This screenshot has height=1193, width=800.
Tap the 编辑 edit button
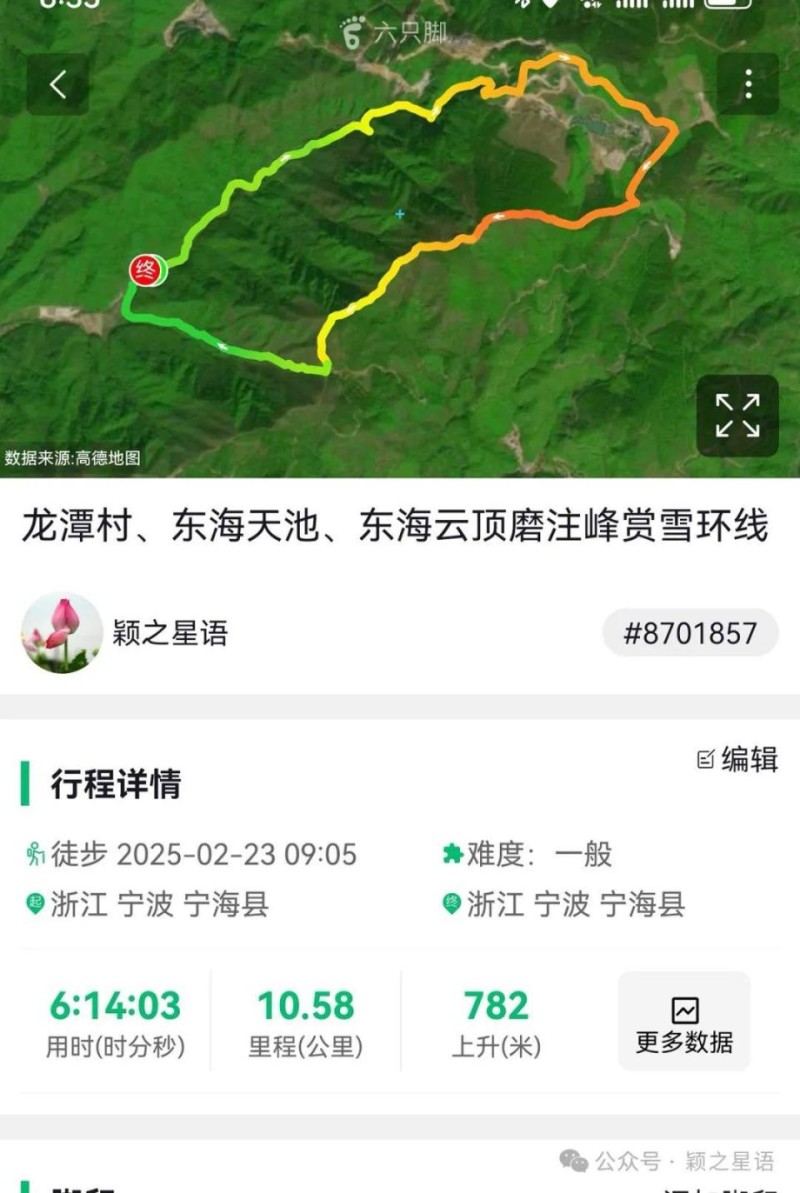click(x=738, y=760)
